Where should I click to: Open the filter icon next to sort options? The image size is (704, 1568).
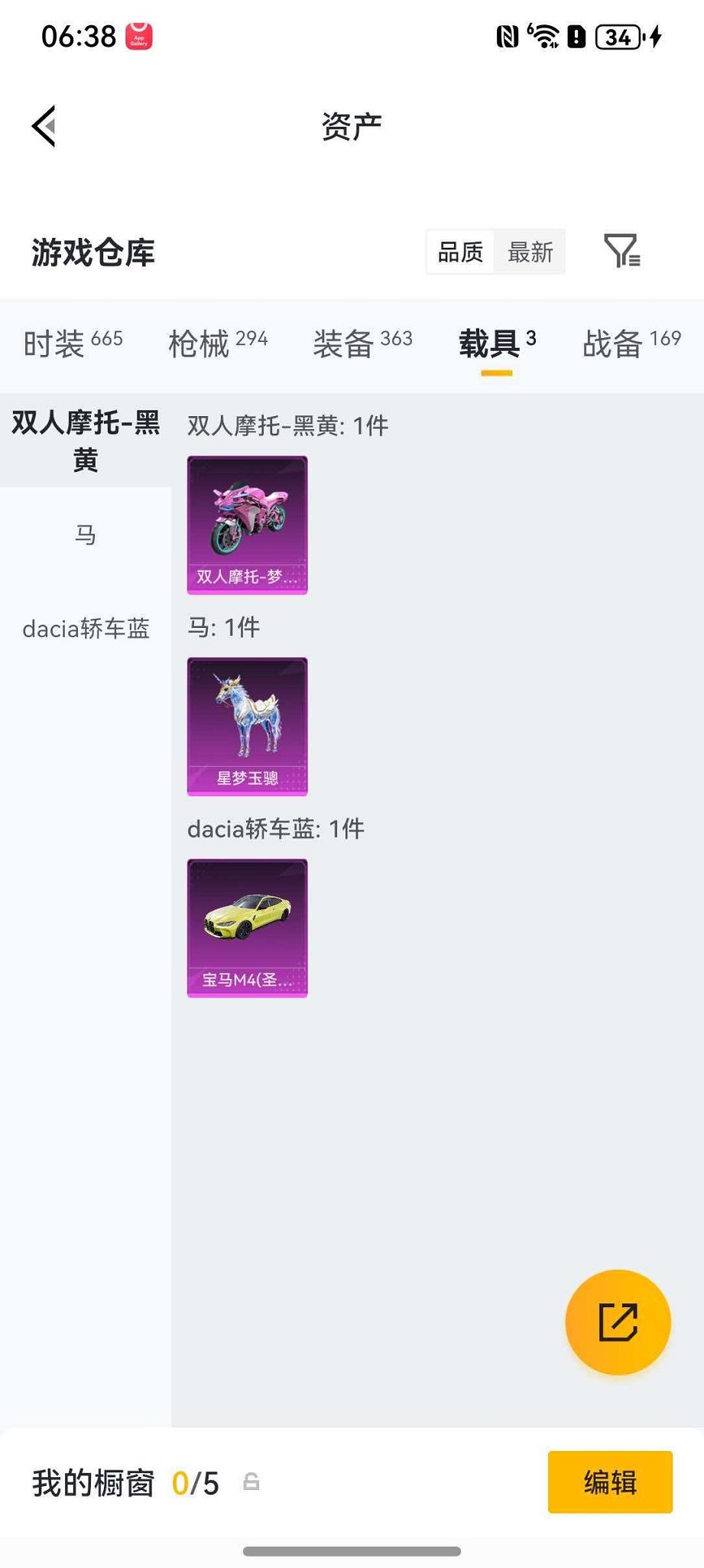[x=622, y=252]
